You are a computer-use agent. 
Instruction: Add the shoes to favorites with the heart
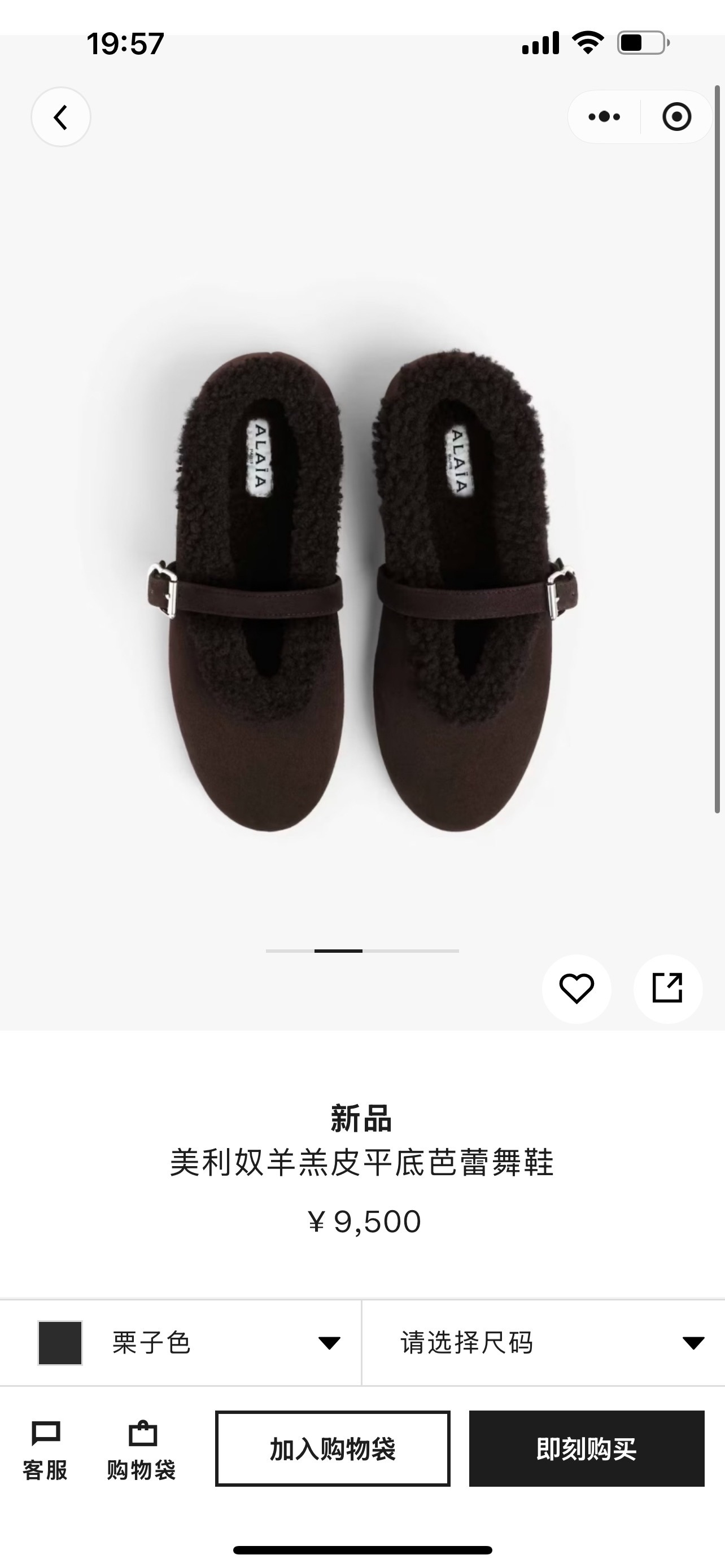(x=576, y=988)
